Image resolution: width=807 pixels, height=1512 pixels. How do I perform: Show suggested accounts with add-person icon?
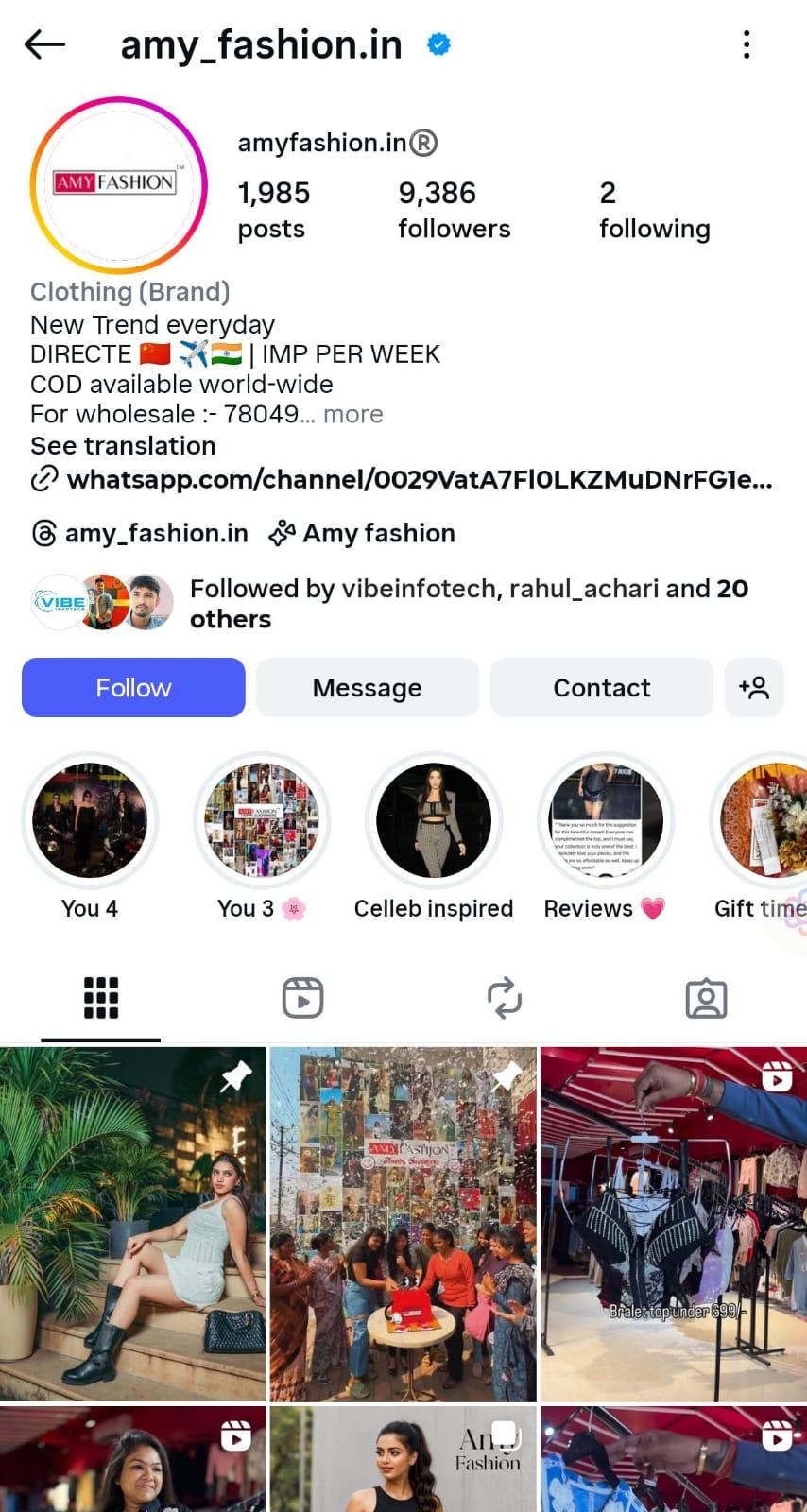(753, 687)
